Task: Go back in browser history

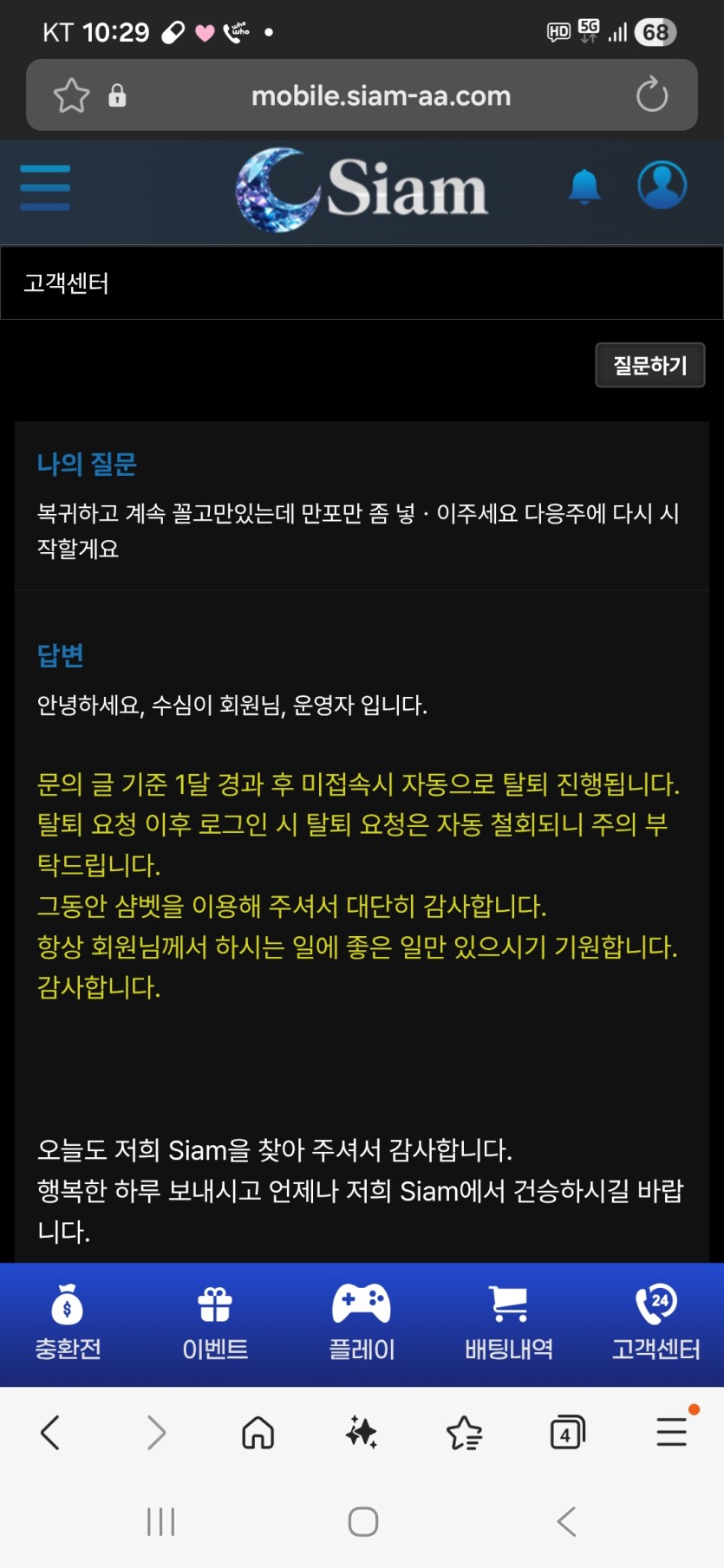Action: (x=50, y=1433)
